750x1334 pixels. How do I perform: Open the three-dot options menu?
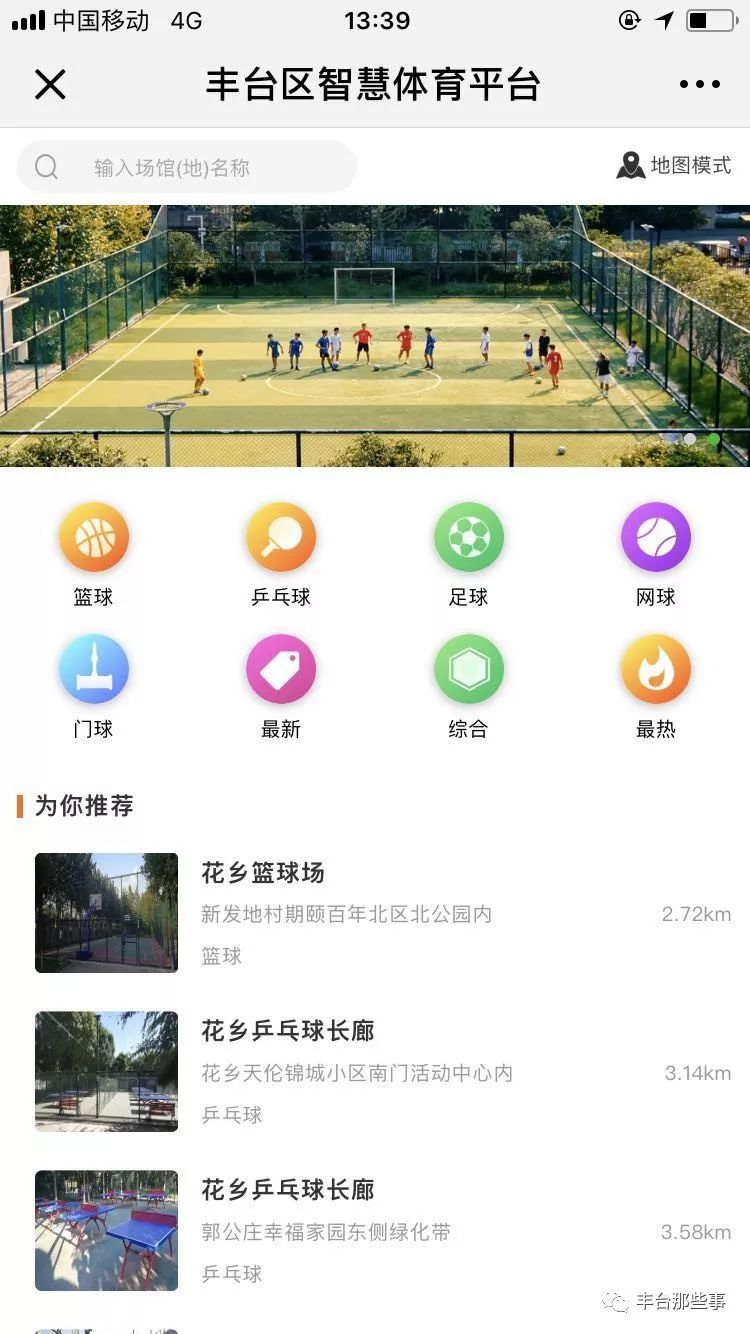pyautogui.click(x=699, y=84)
